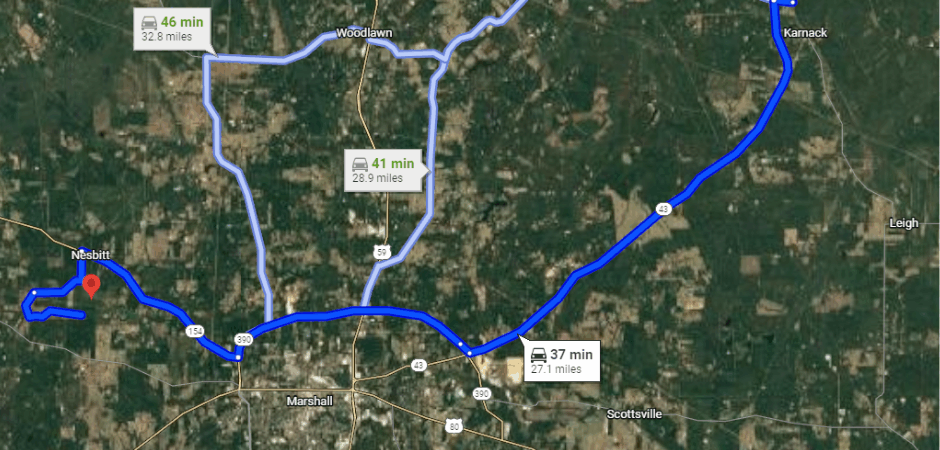Select the 46 min alternate route

(x=173, y=29)
